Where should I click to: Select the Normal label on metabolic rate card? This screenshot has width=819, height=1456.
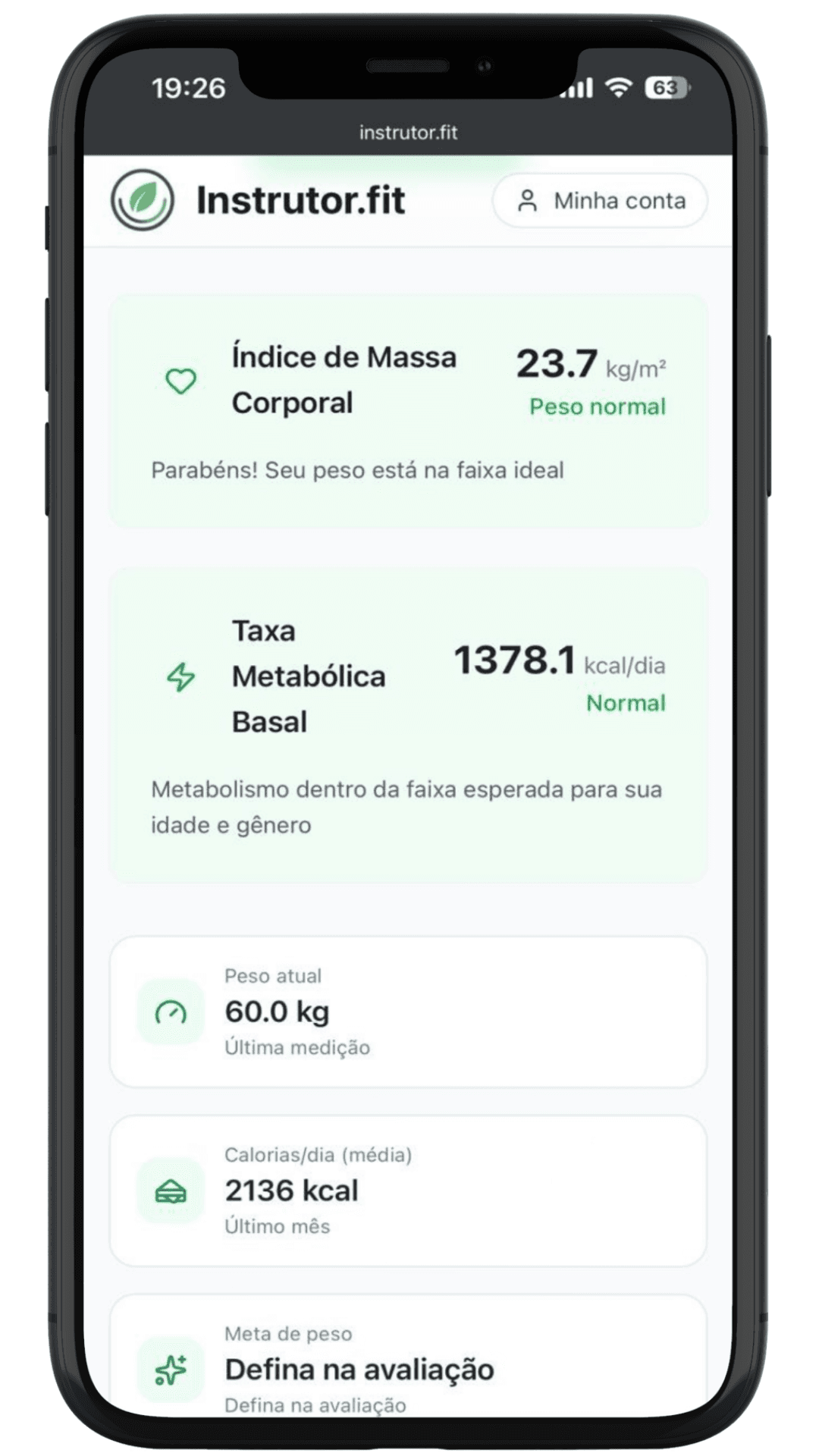point(626,703)
